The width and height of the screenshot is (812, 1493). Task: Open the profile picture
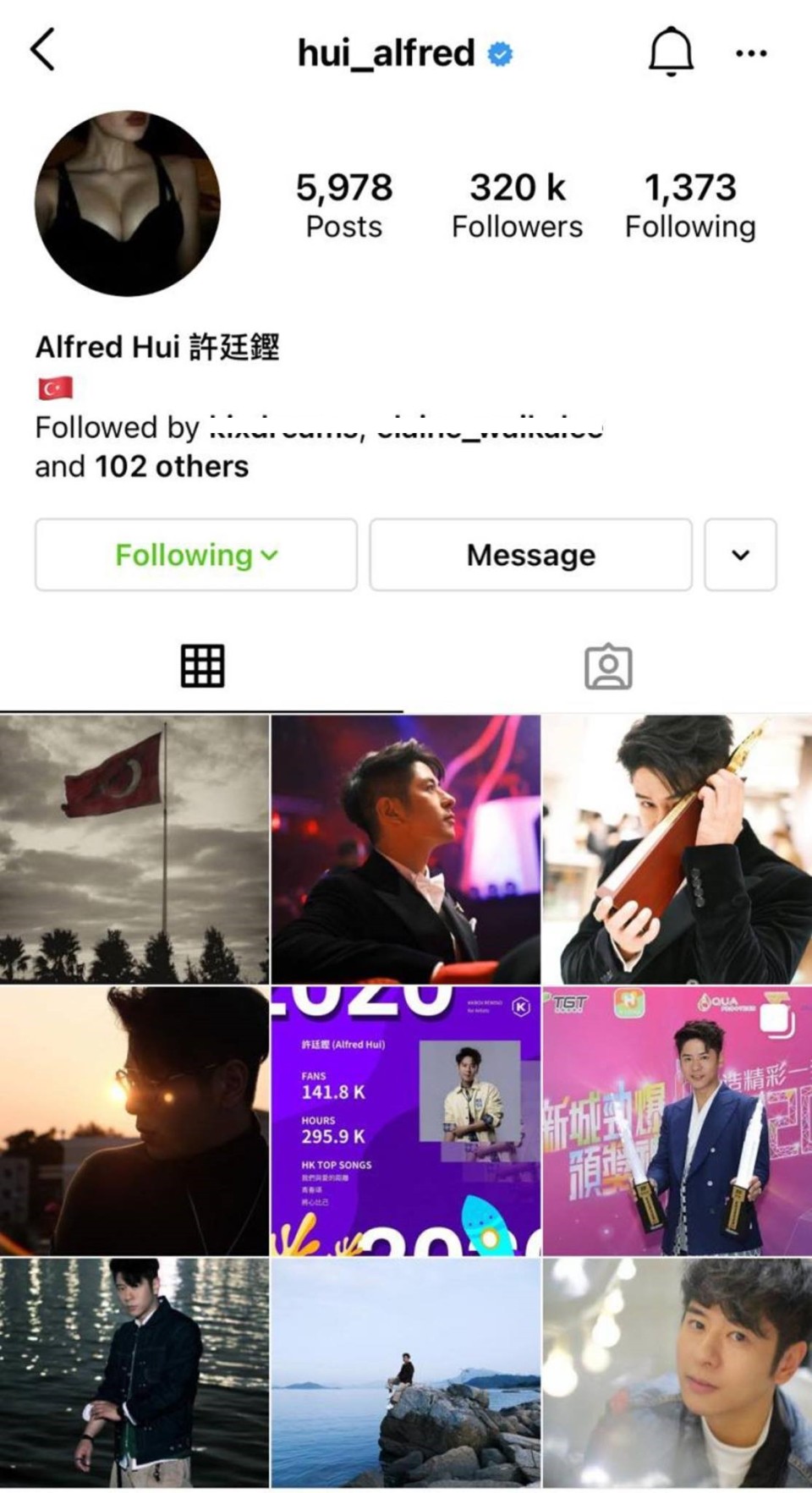click(x=128, y=204)
